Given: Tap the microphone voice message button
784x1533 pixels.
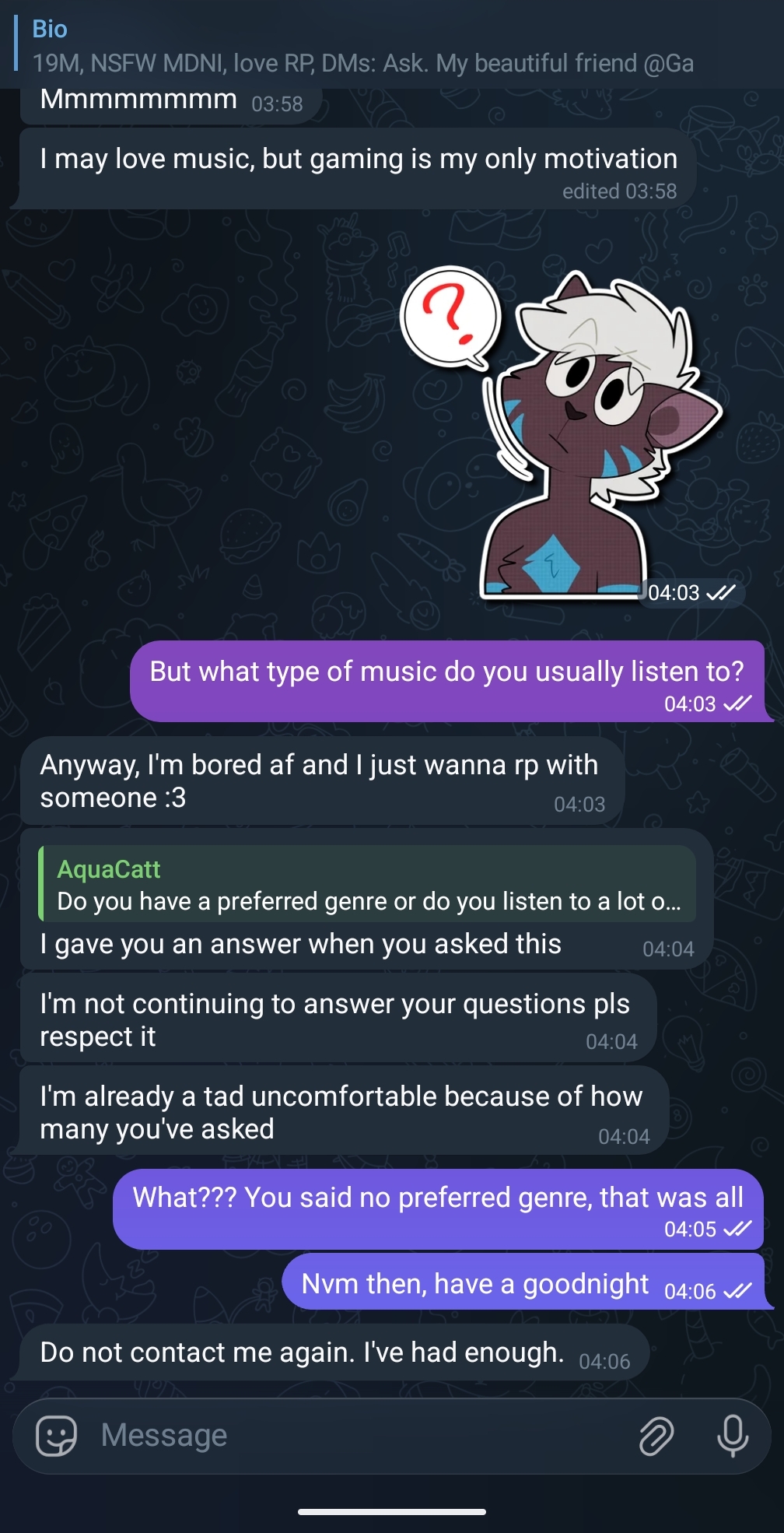Looking at the screenshot, I should 732,1436.
